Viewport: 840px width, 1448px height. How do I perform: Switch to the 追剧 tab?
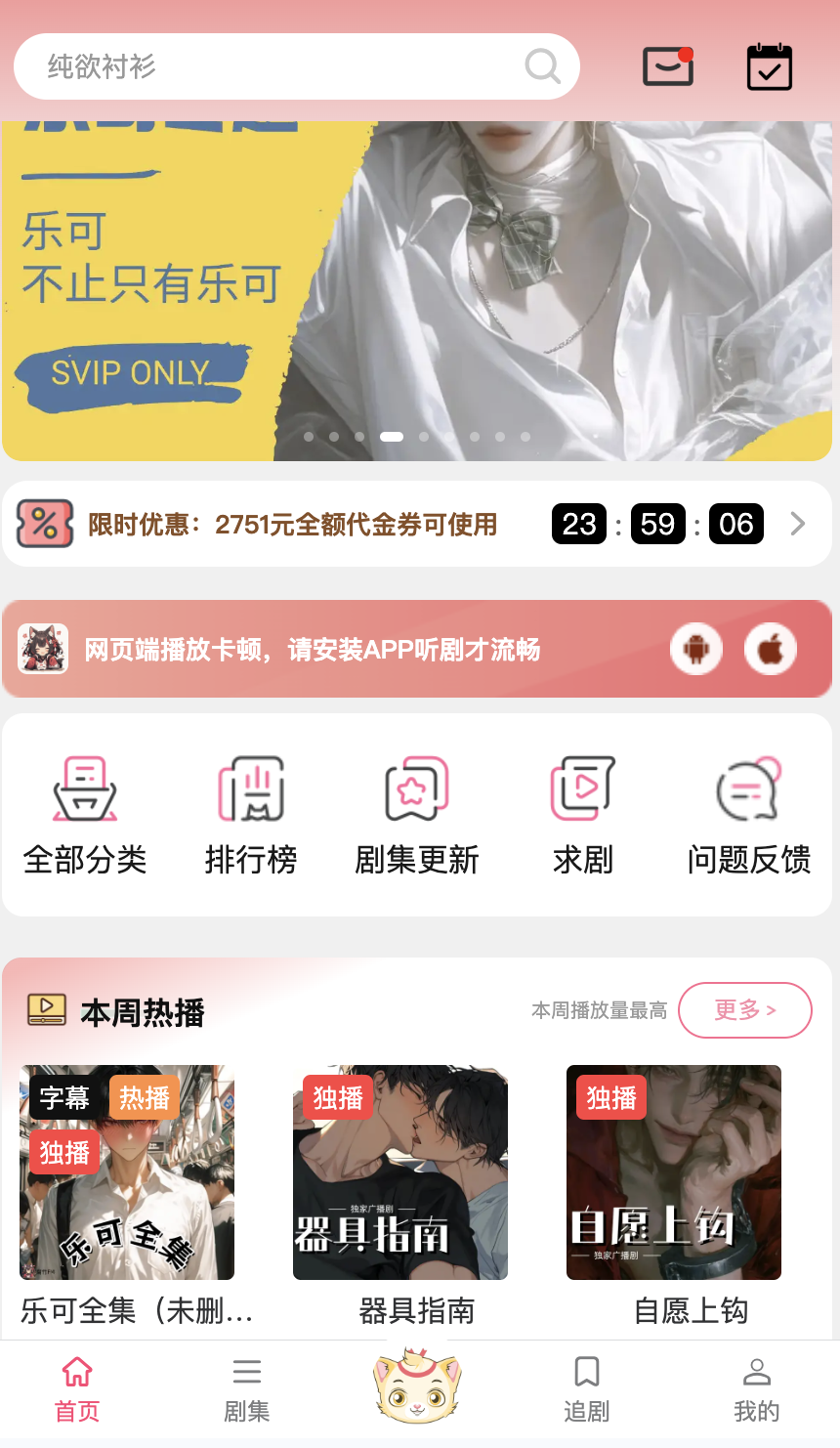pos(587,1389)
